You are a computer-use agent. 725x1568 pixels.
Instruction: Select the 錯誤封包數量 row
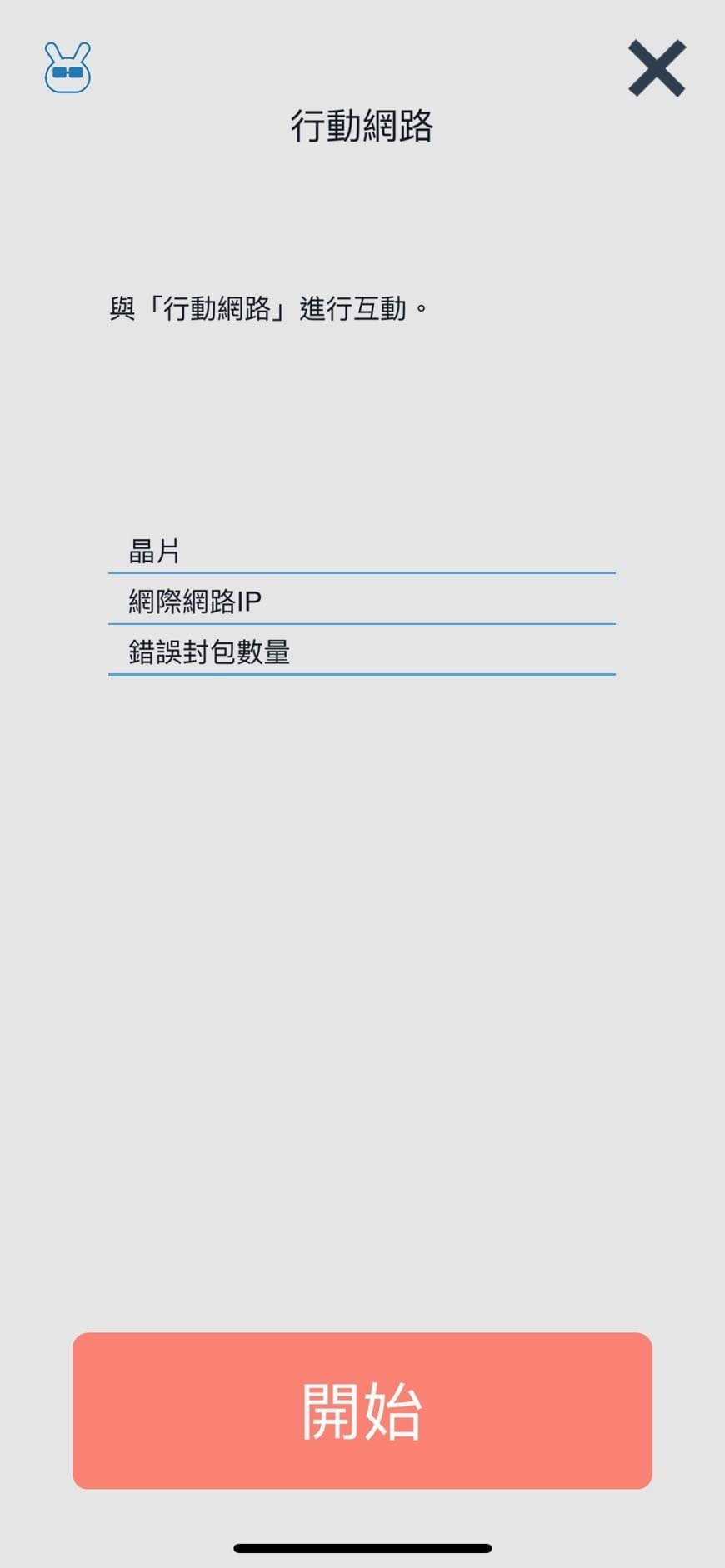362,652
